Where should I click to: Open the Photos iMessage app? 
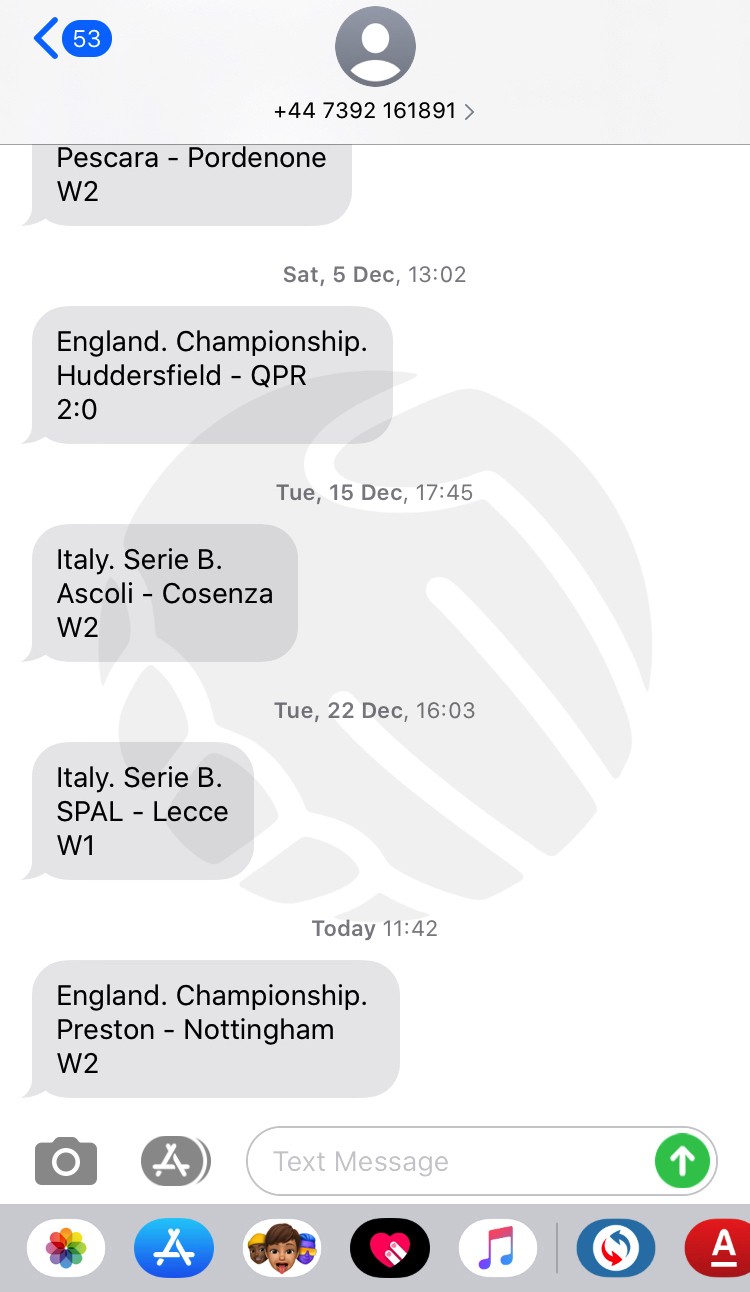tap(66, 1248)
